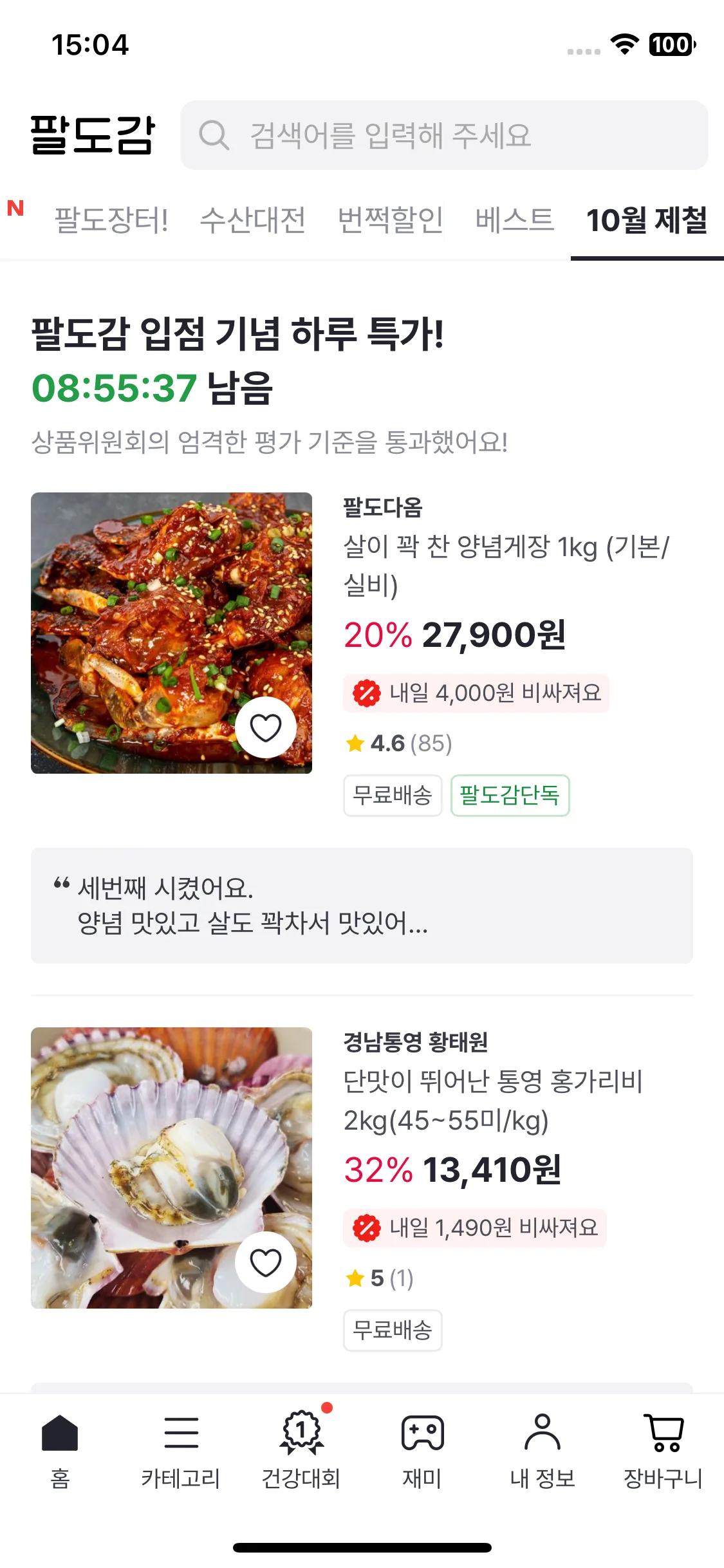The image size is (724, 1568).
Task: Open the 수산대전 section
Action: [x=255, y=220]
